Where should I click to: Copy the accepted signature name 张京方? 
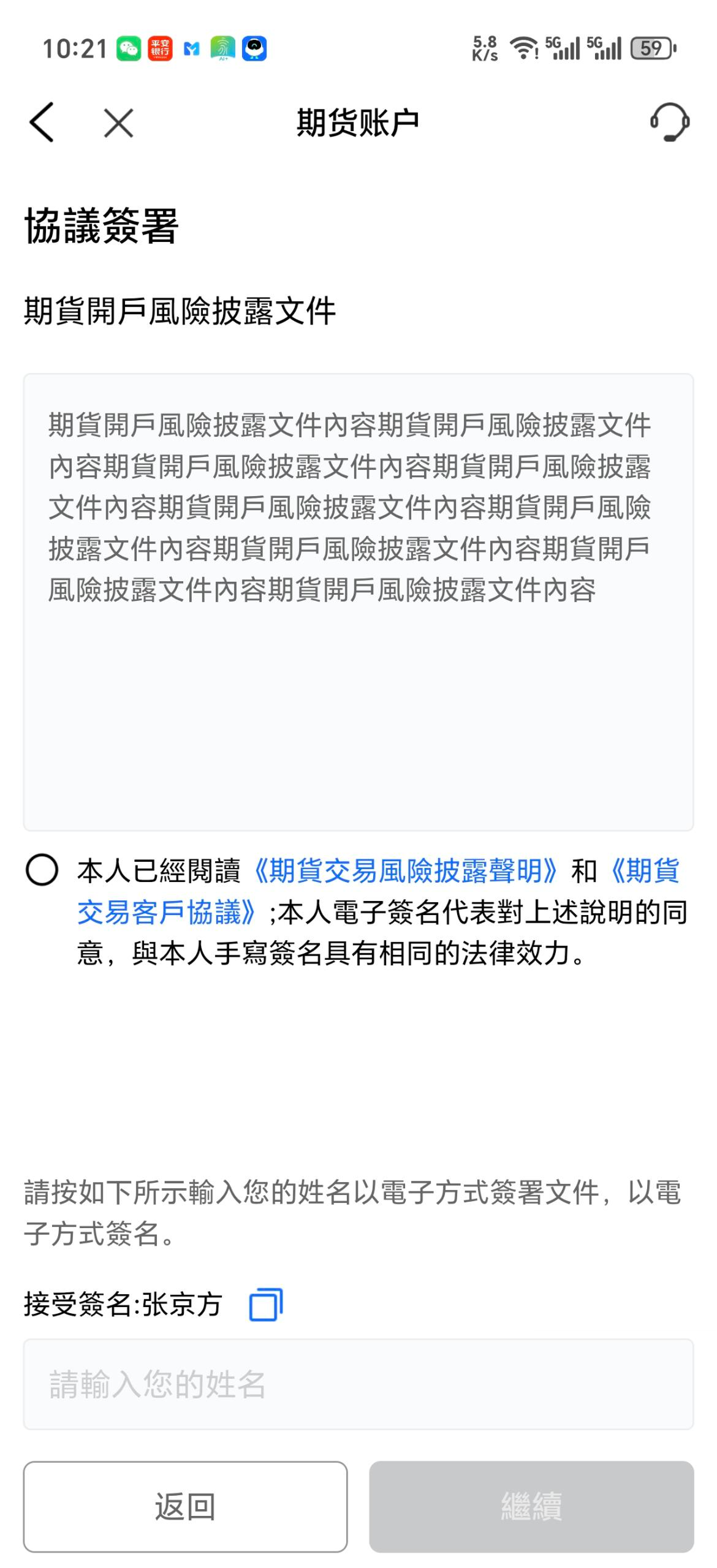point(266,1305)
